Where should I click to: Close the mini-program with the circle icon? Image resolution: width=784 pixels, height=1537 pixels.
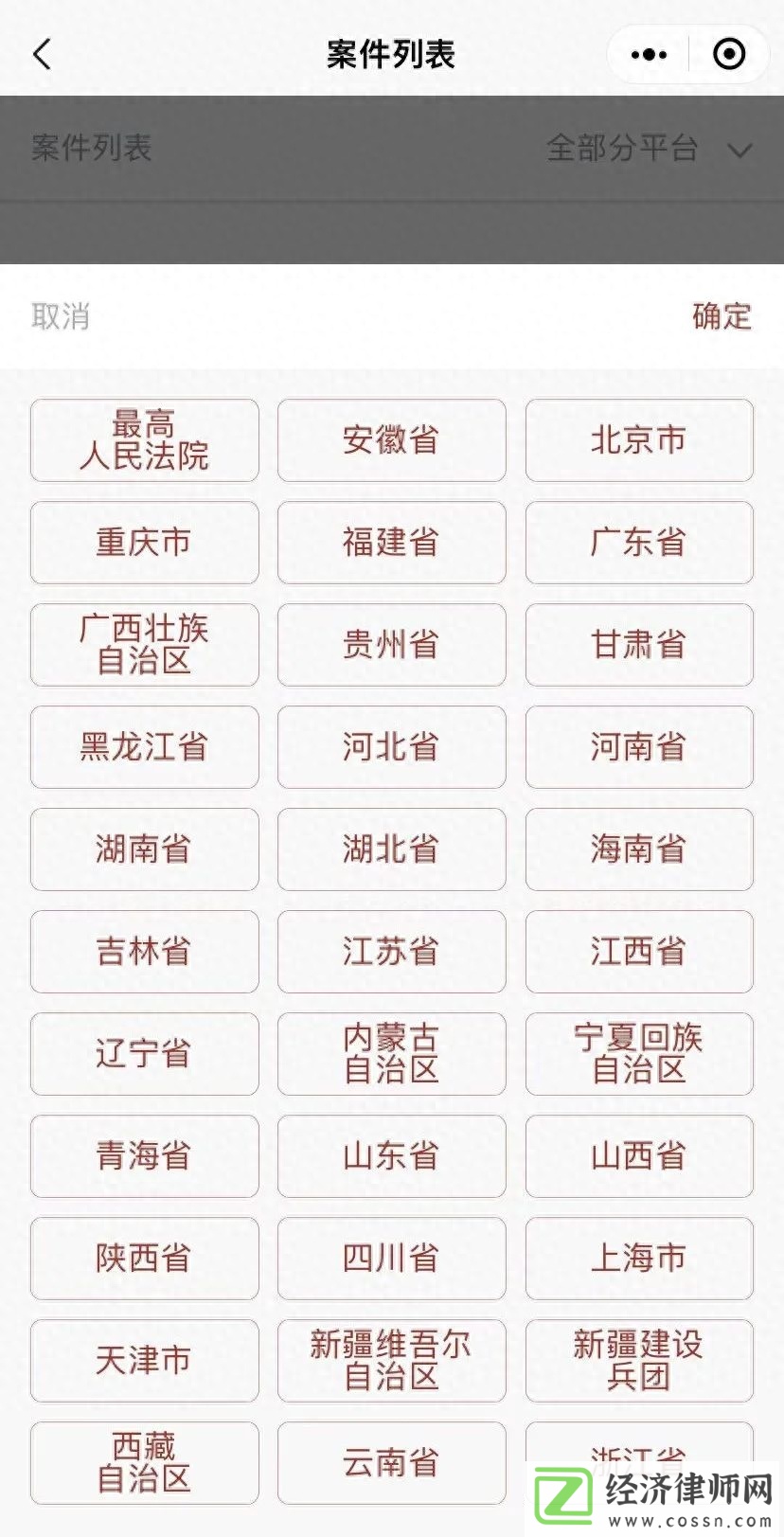pyautogui.click(x=728, y=54)
